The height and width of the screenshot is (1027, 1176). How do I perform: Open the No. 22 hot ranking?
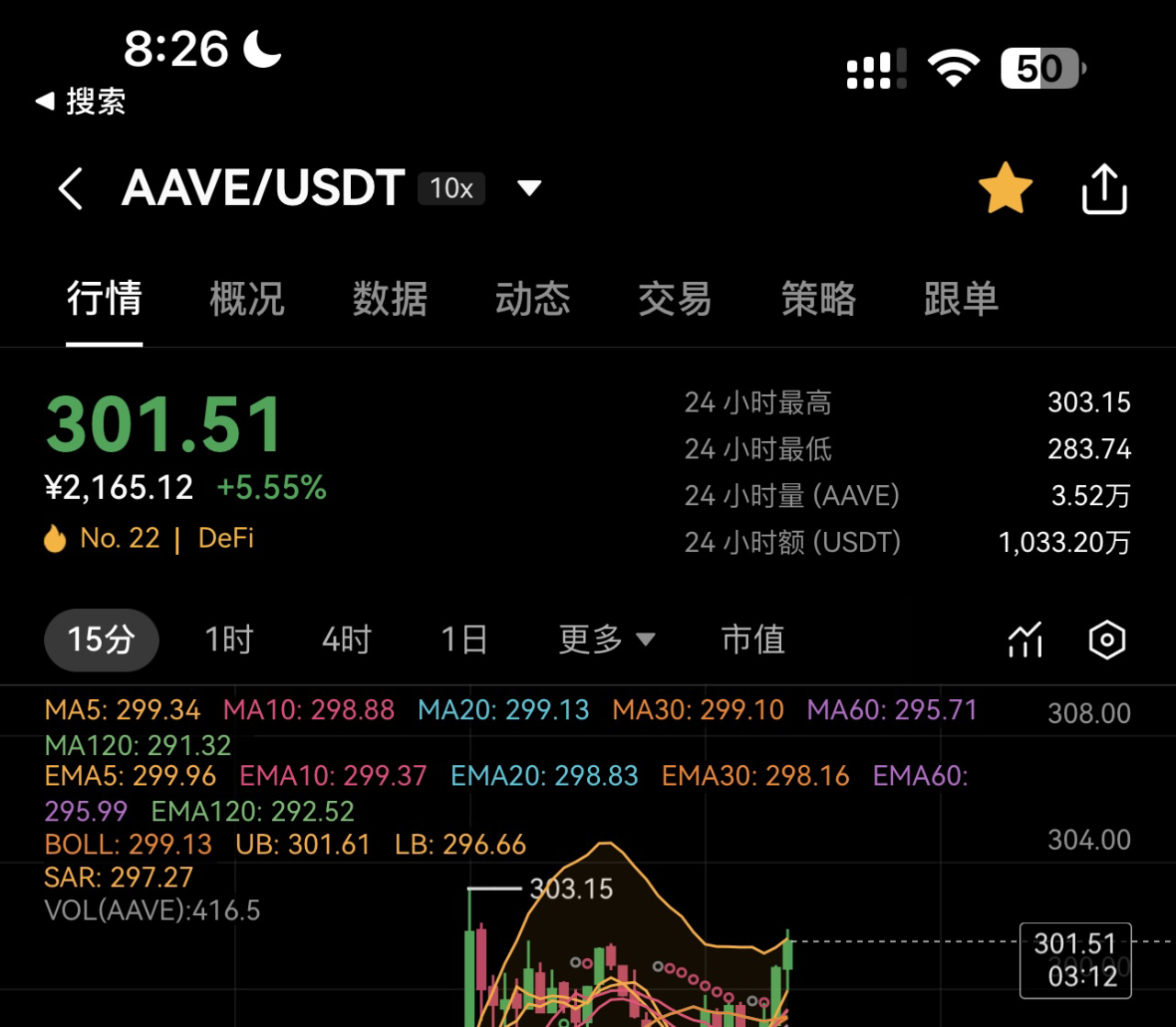119,538
